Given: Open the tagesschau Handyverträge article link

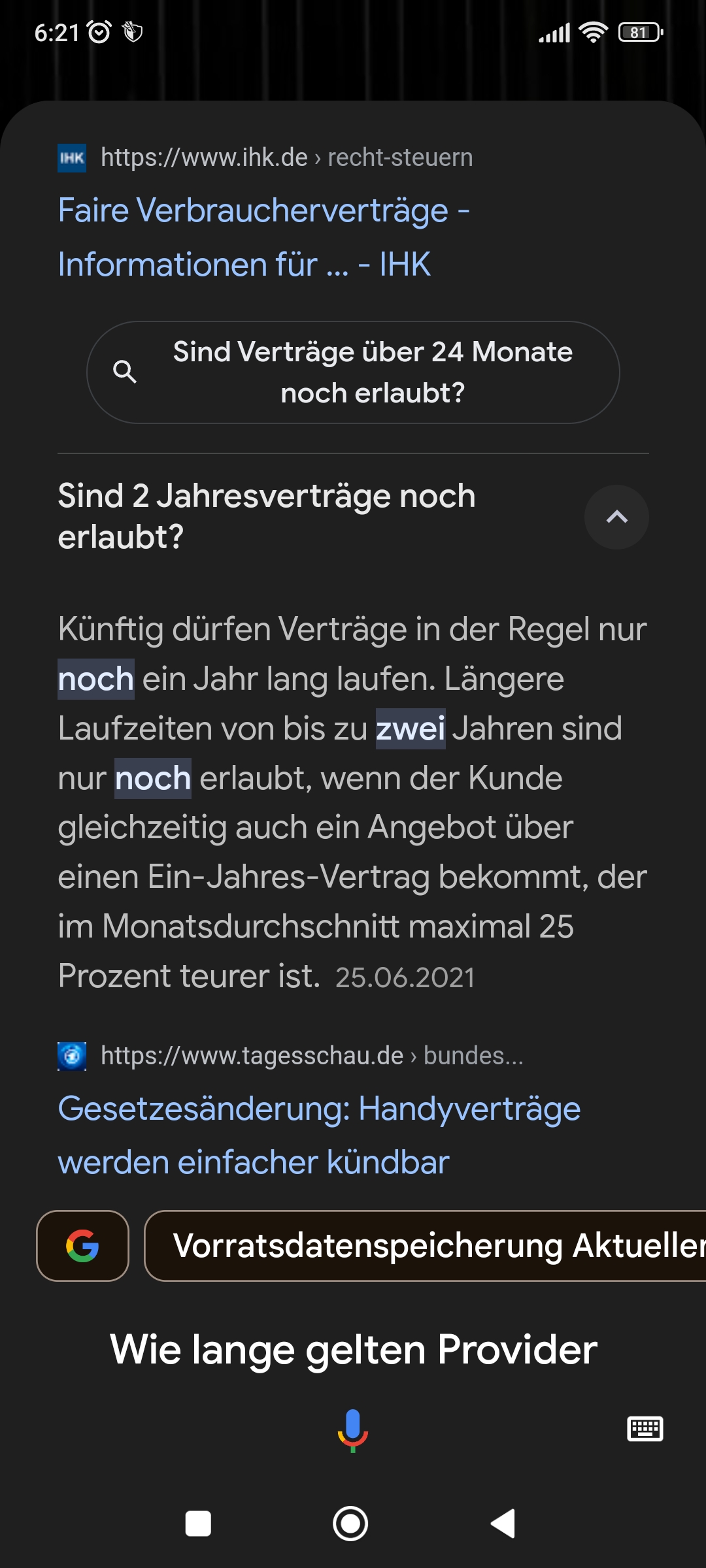Looking at the screenshot, I should (x=319, y=1135).
